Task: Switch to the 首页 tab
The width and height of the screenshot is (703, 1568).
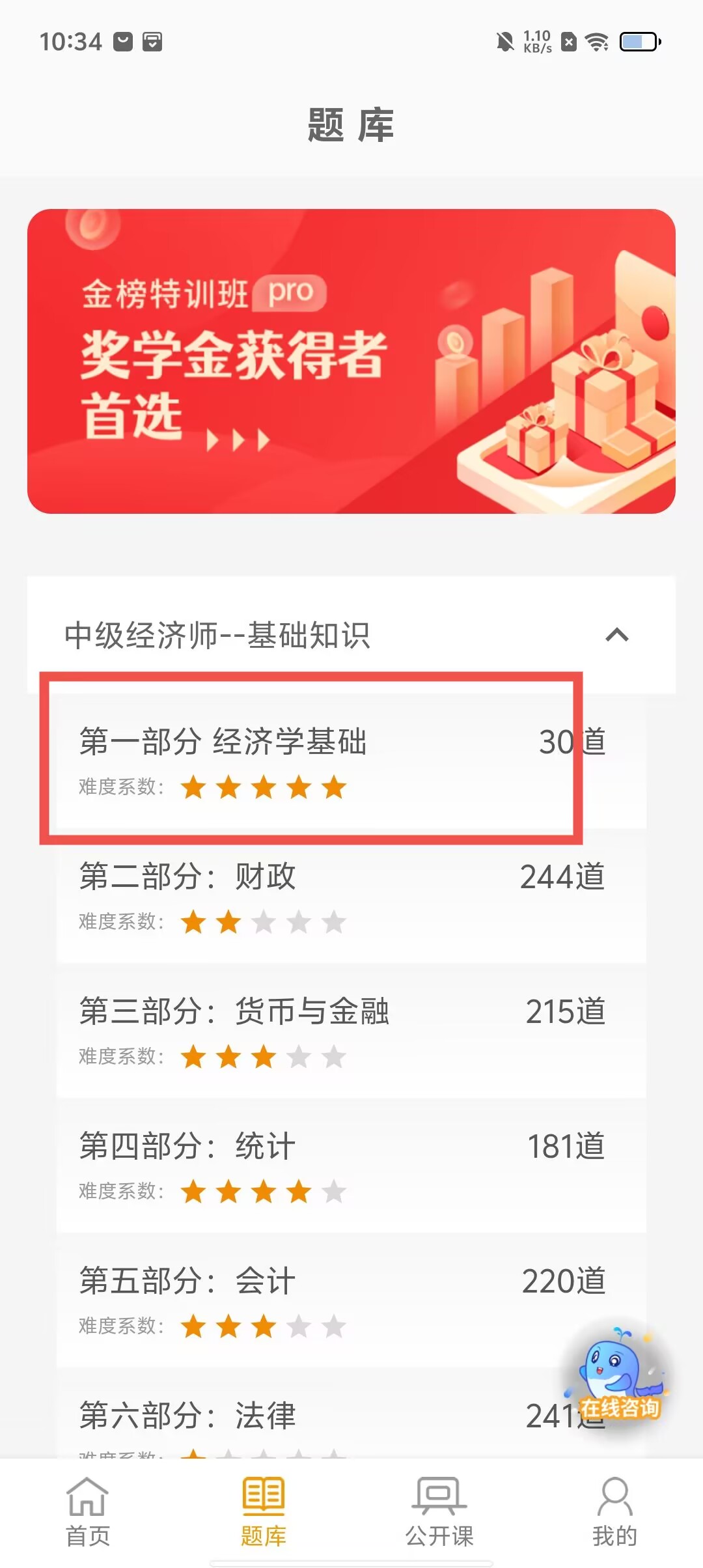Action: (x=88, y=1512)
